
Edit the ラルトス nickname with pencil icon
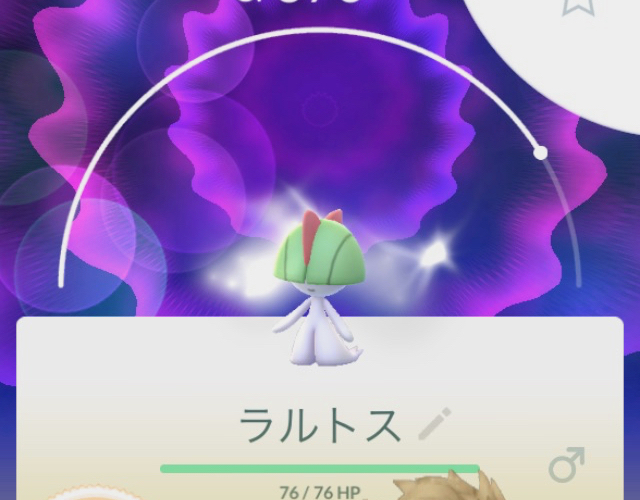coord(434,424)
